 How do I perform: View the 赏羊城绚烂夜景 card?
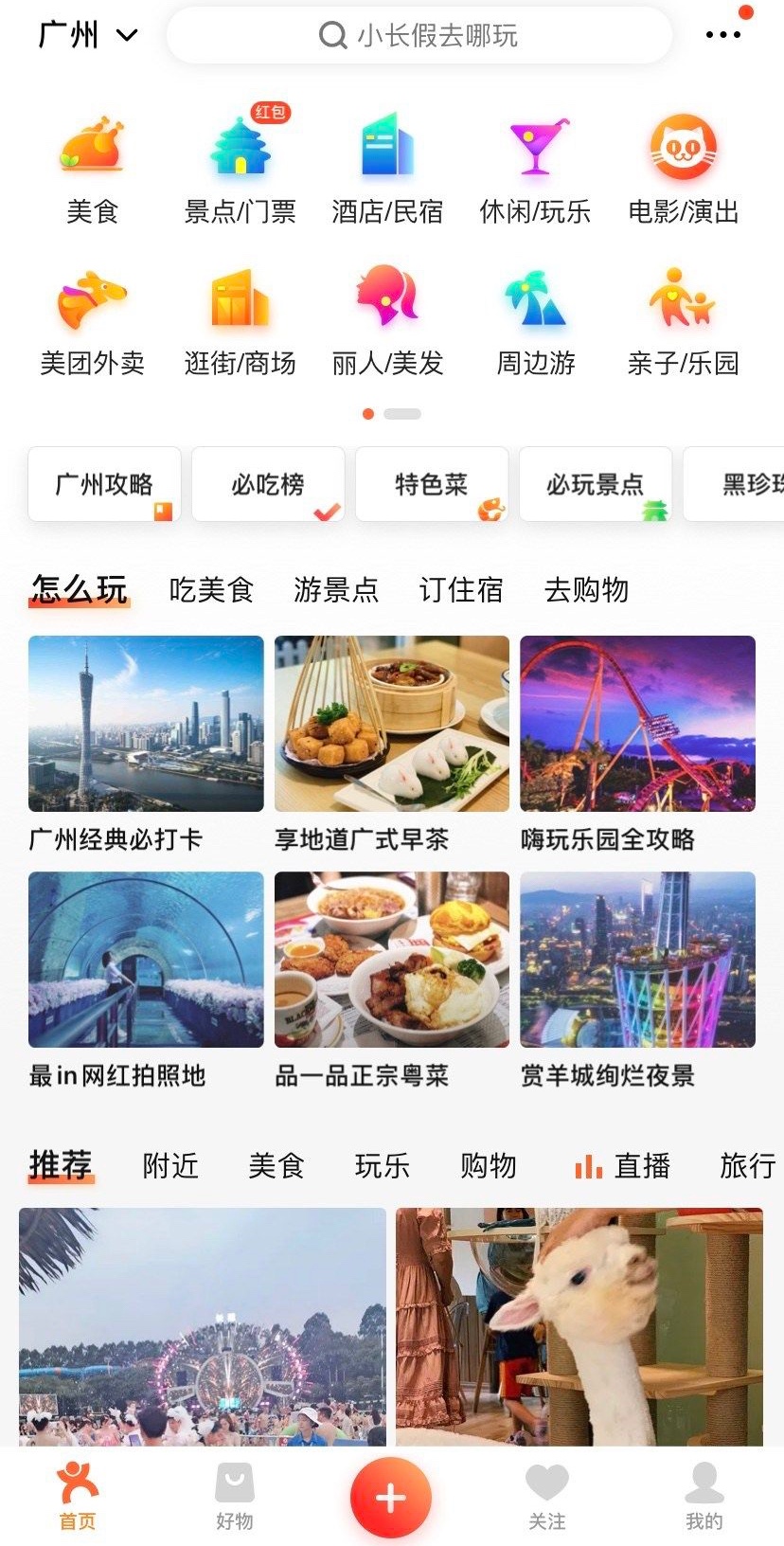point(637,980)
